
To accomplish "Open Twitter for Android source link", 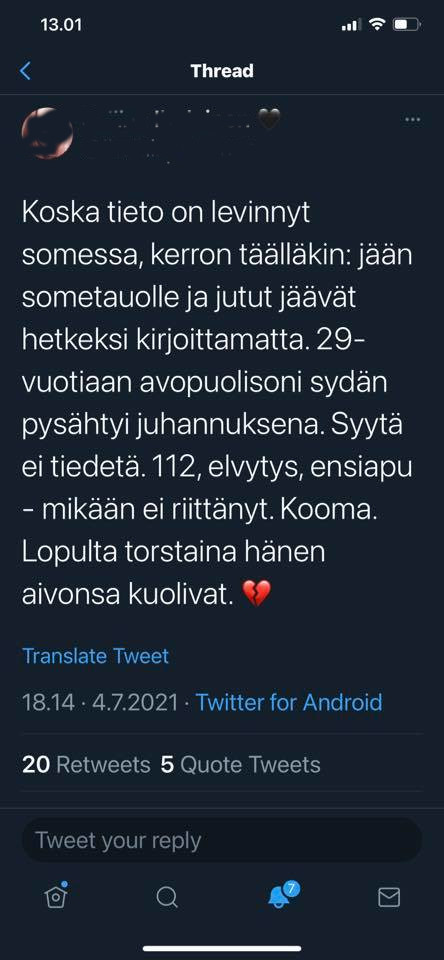I will pos(288,702).
